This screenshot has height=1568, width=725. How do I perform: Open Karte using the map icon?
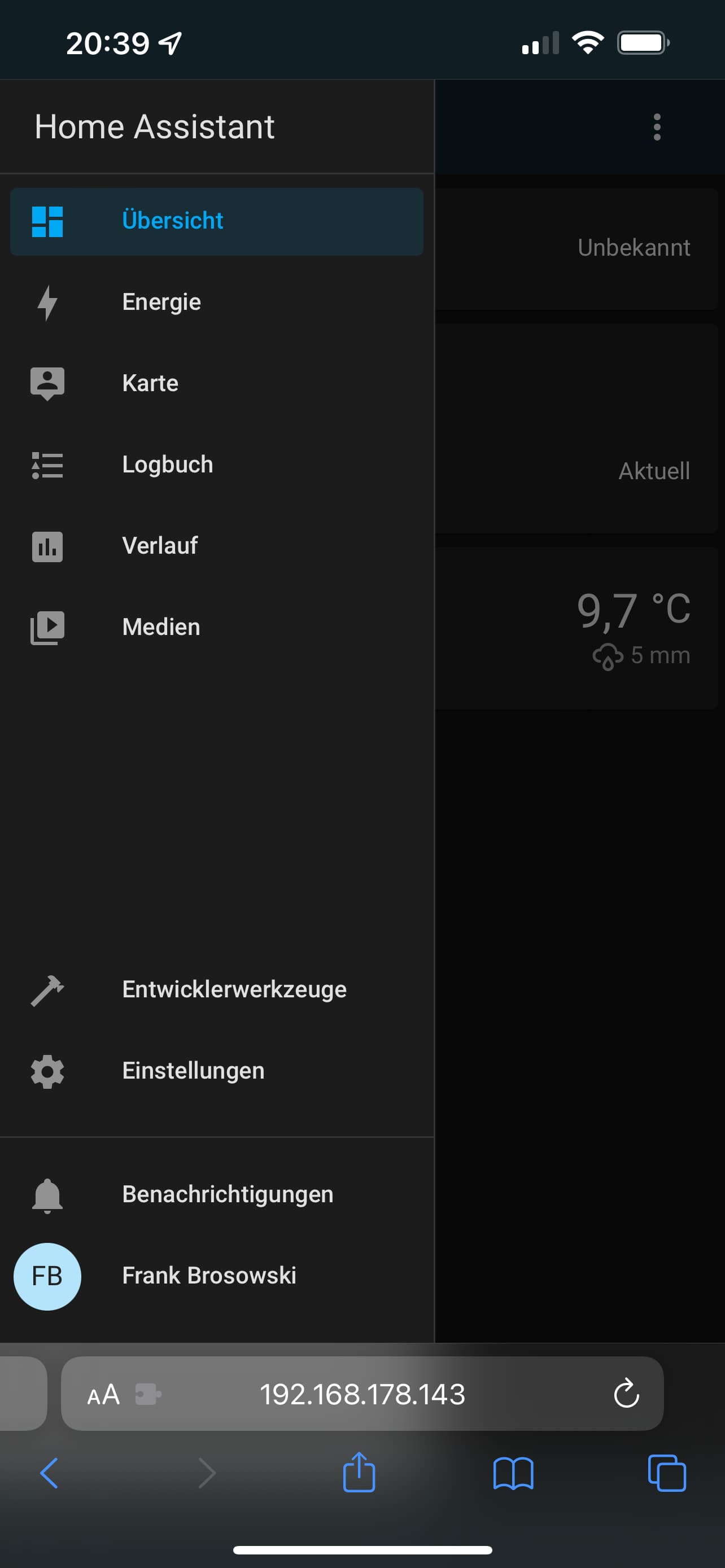[47, 383]
